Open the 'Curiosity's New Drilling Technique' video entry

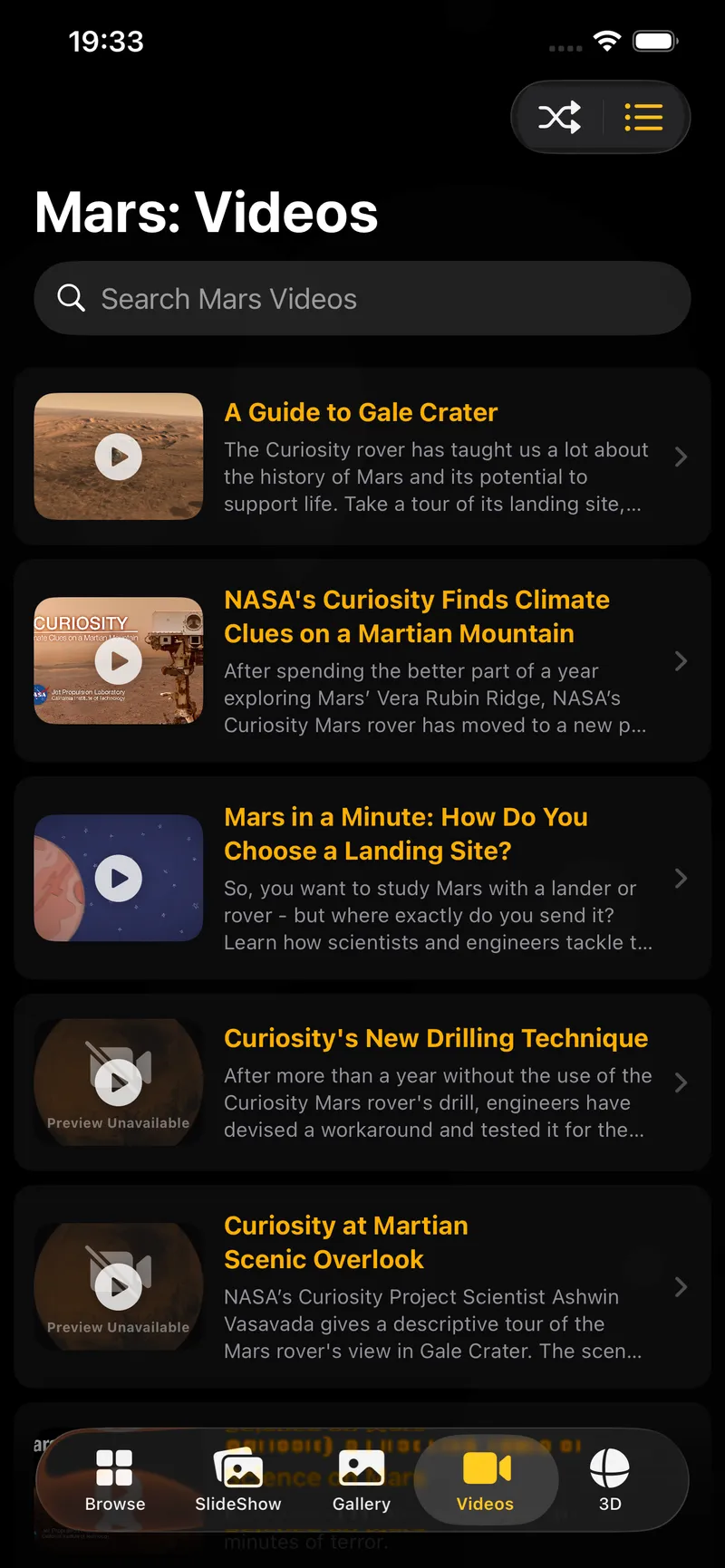[436, 1082]
